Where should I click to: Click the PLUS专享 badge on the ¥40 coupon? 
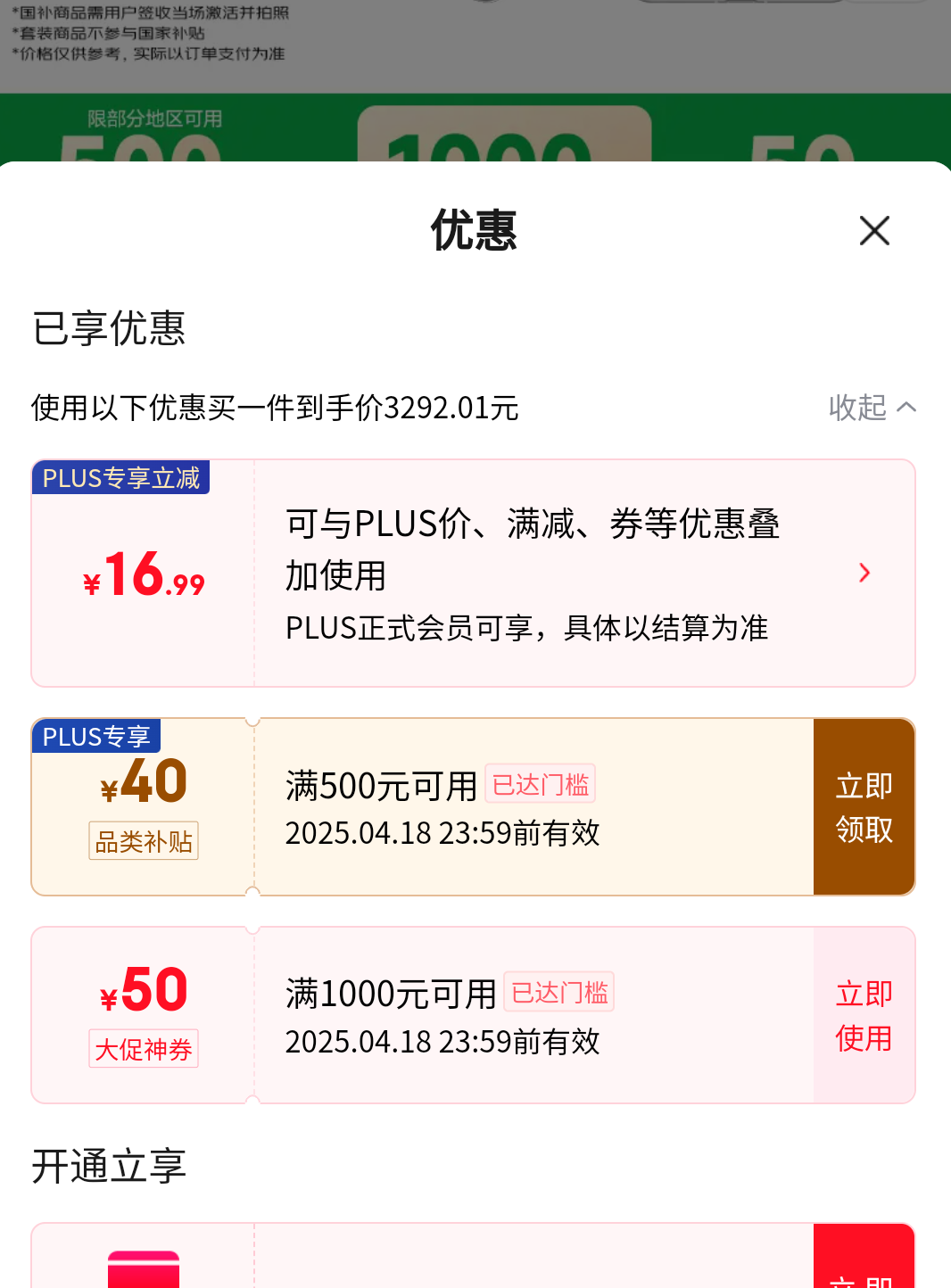[x=96, y=736]
